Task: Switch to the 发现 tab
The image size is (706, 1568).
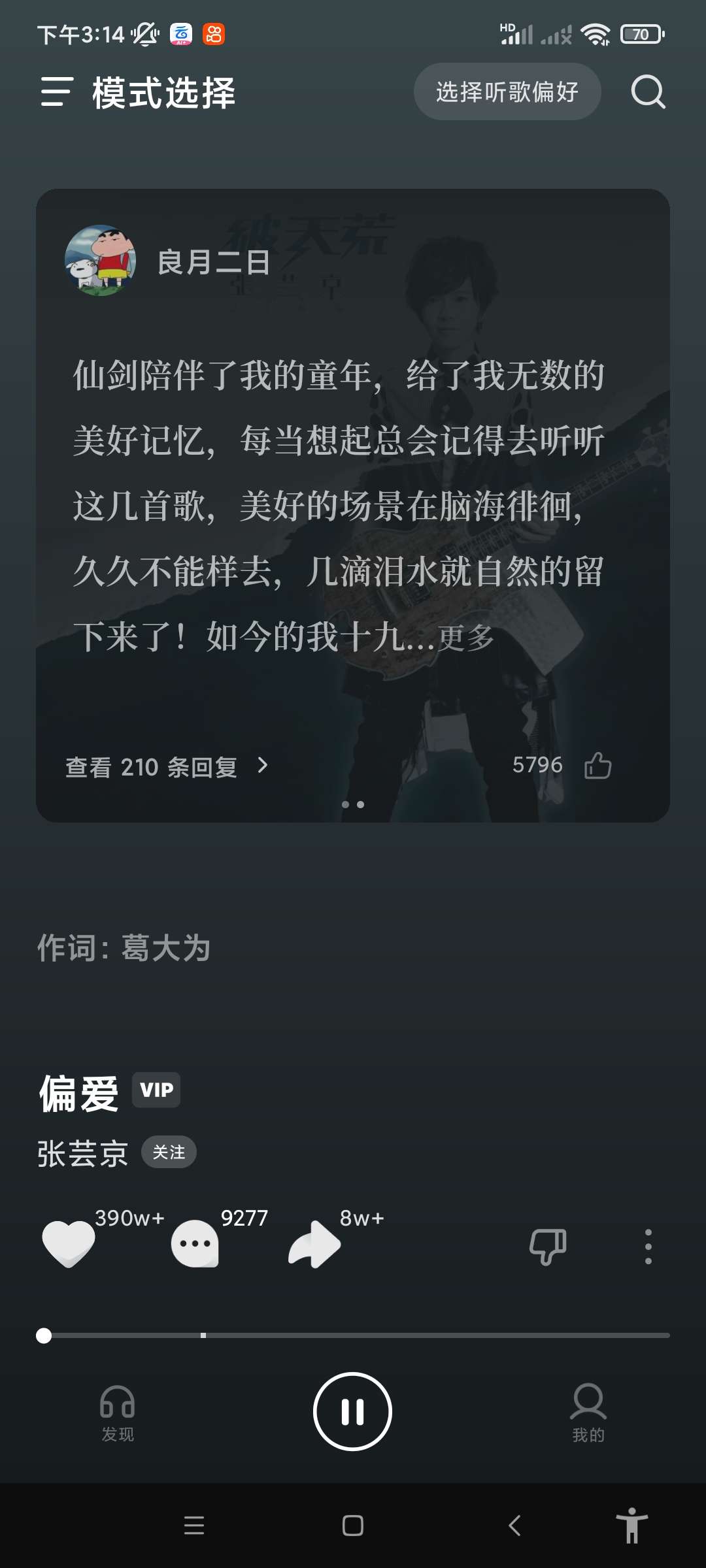Action: click(118, 1414)
